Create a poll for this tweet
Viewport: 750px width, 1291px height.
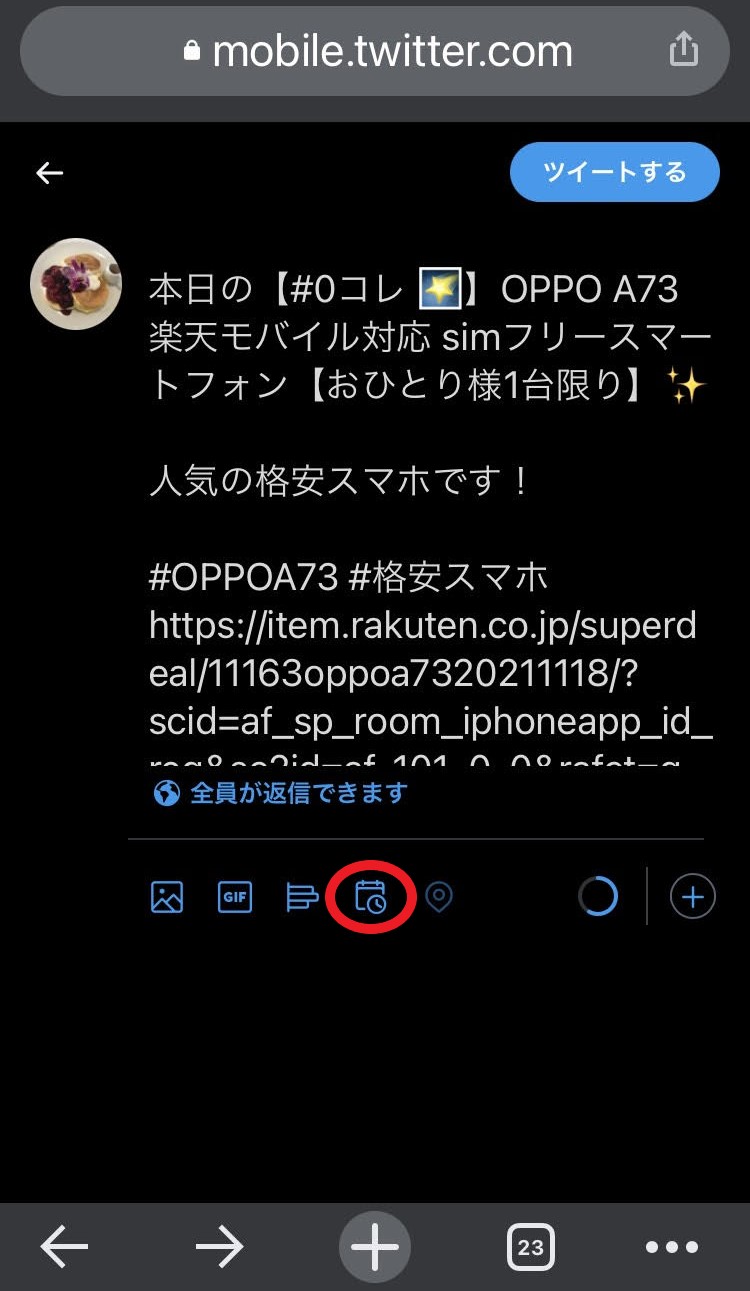click(302, 897)
